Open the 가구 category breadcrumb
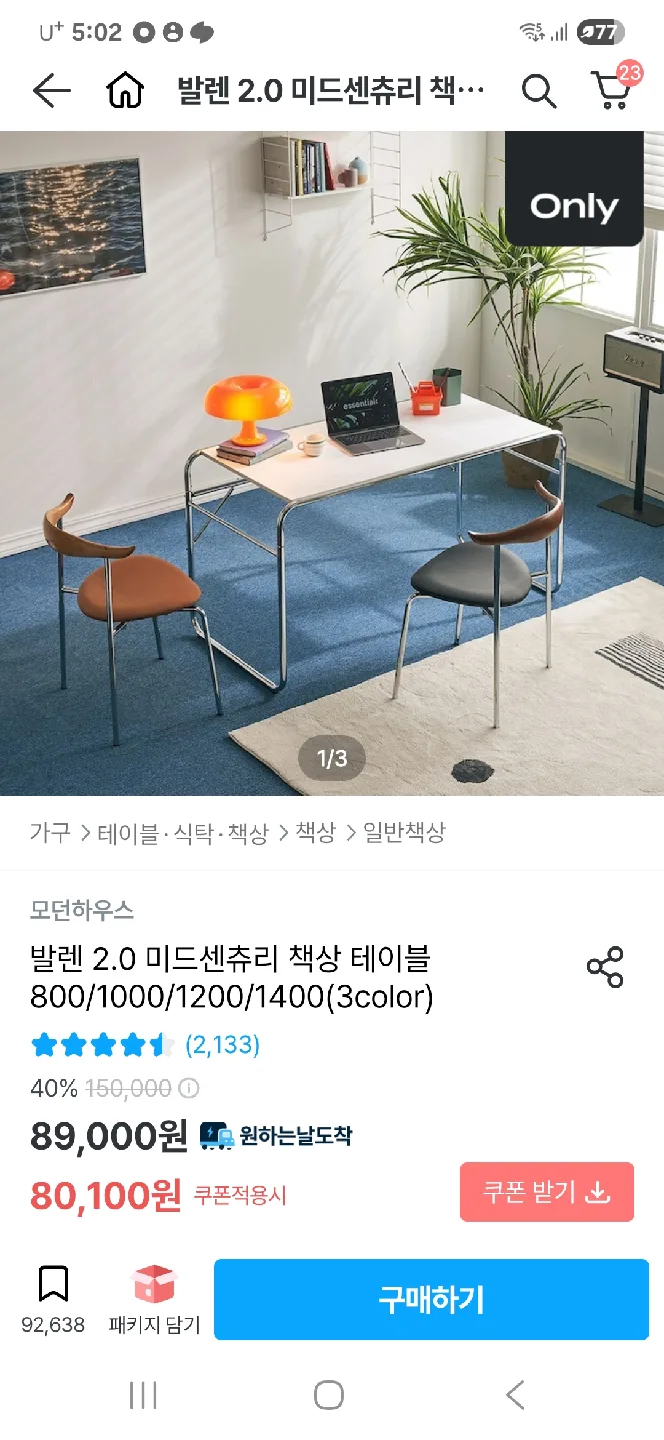Image resolution: width=664 pixels, height=1440 pixels. tap(50, 833)
